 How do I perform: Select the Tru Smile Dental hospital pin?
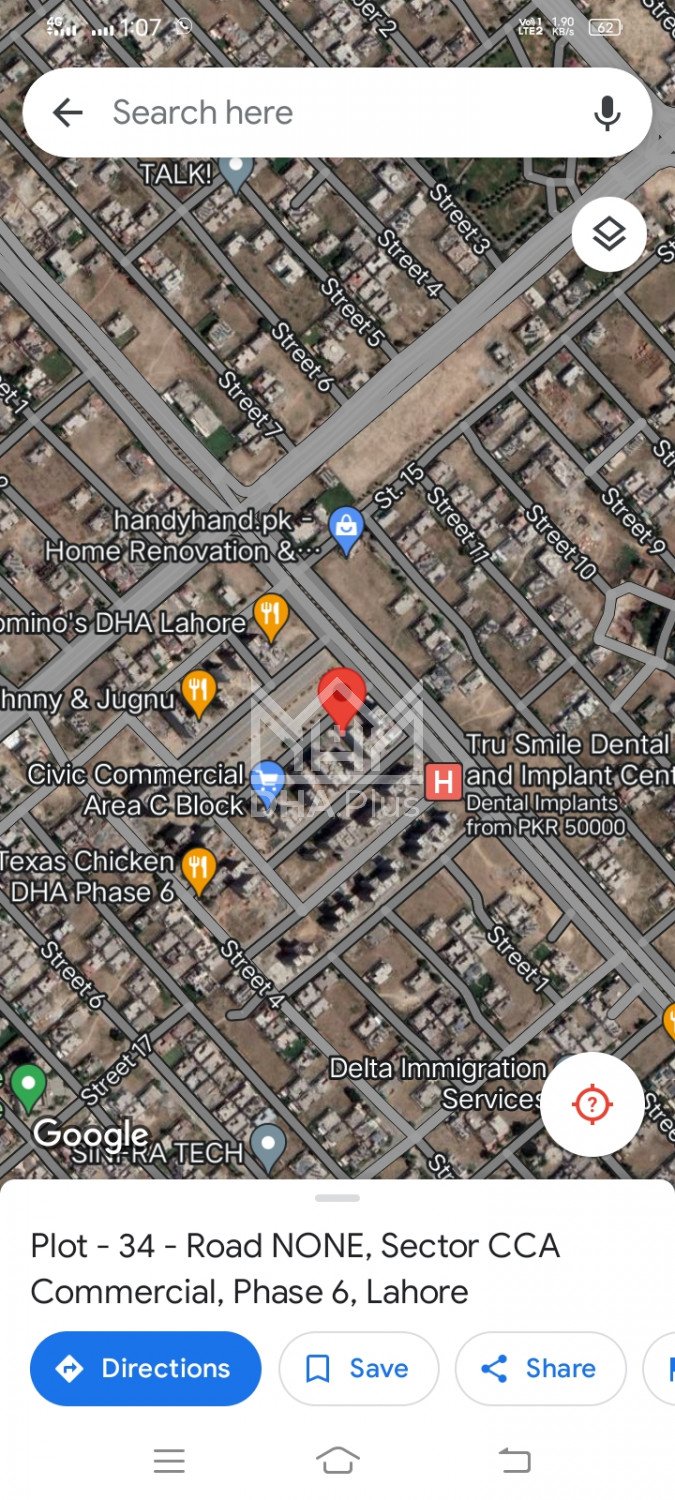443,781
